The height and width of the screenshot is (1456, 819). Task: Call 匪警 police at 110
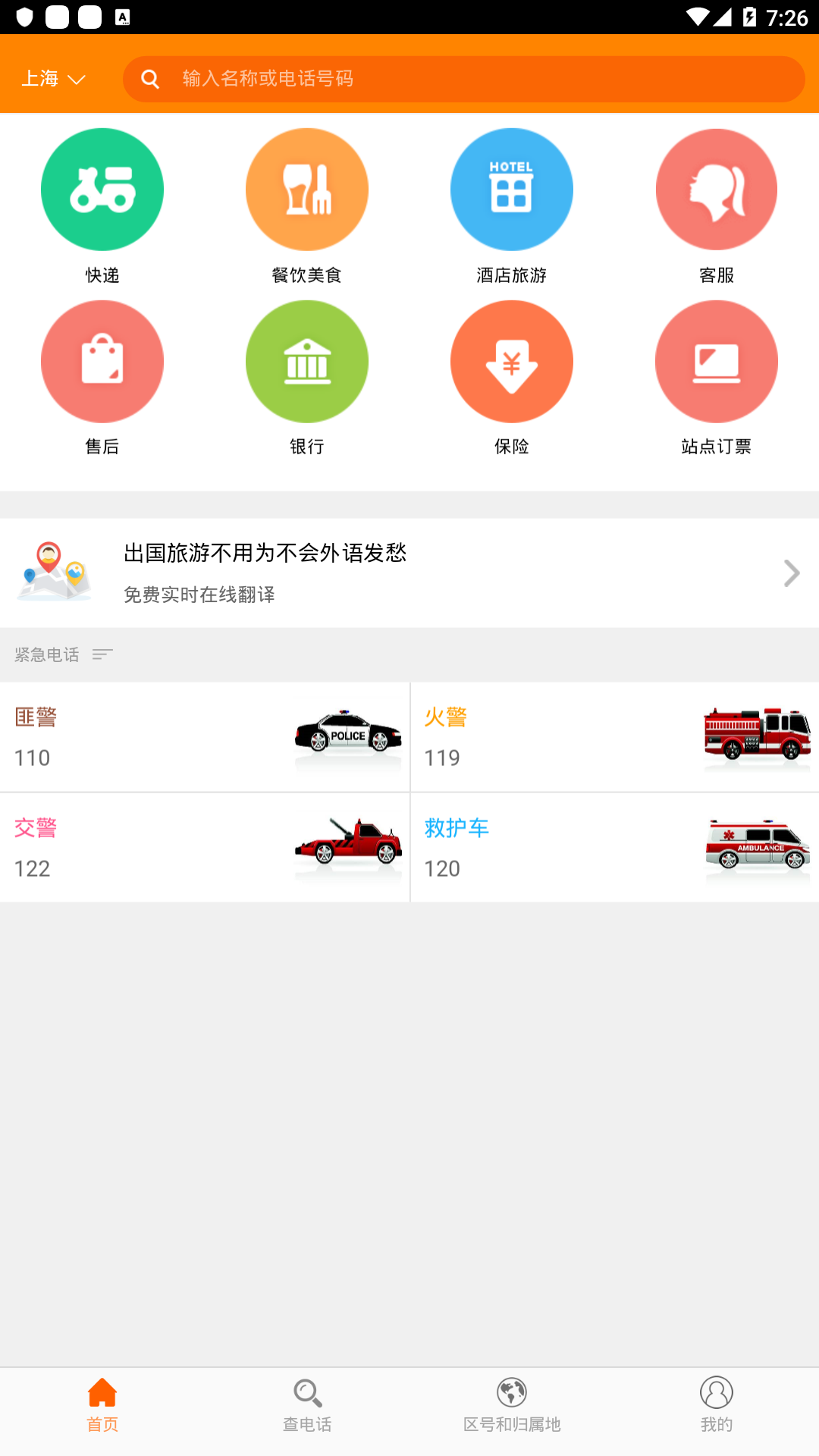point(205,736)
